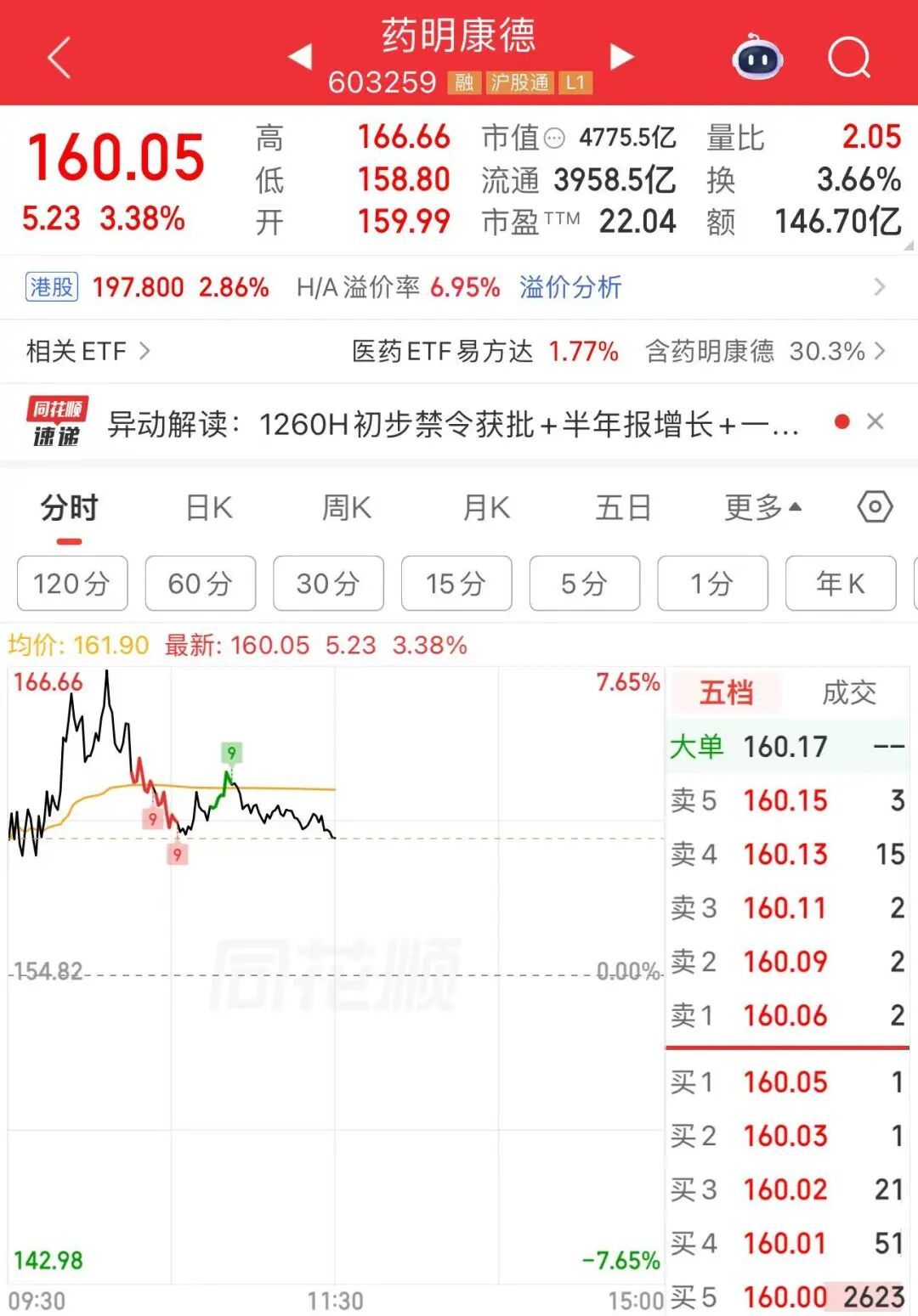Select the 120分 interval chip
The width and height of the screenshot is (918, 1316).
[72, 584]
